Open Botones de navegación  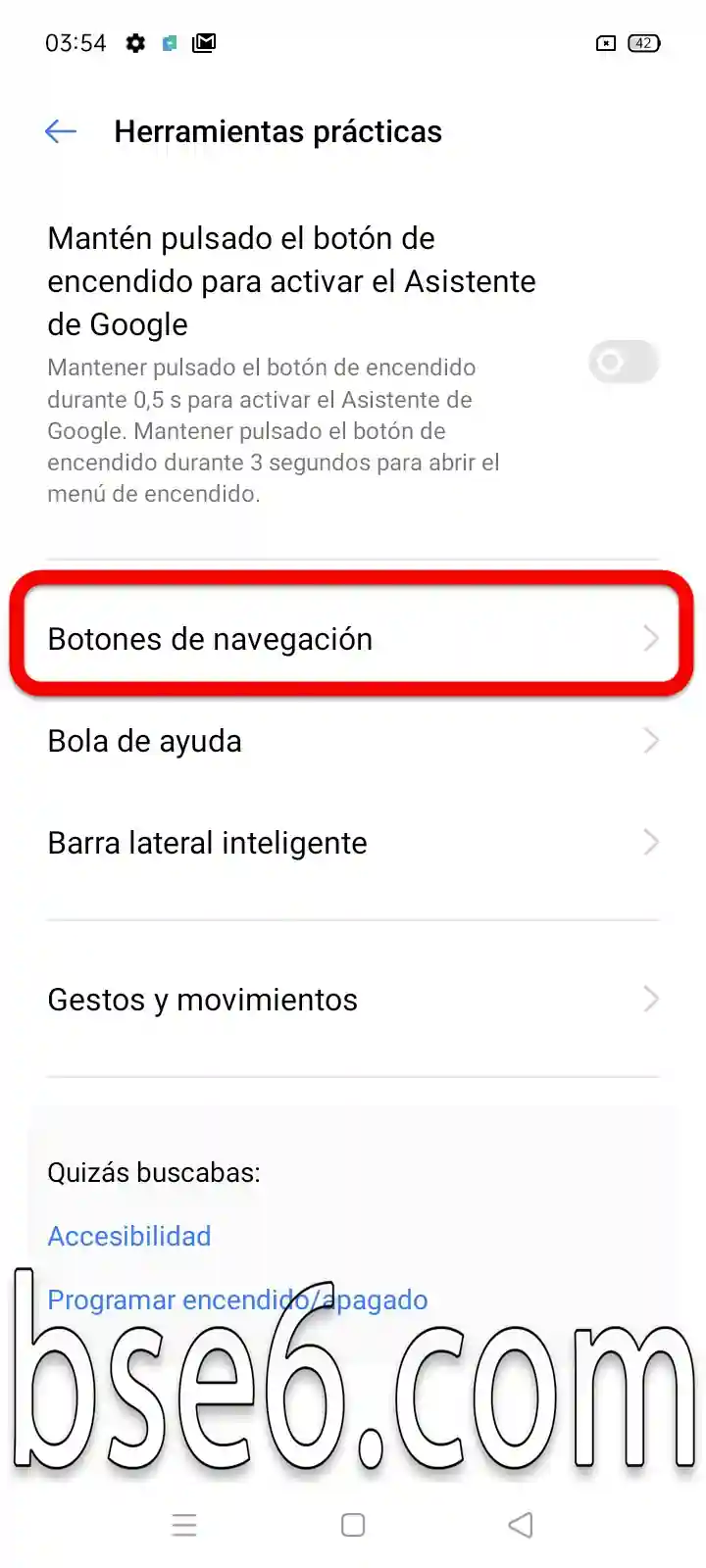tap(353, 639)
